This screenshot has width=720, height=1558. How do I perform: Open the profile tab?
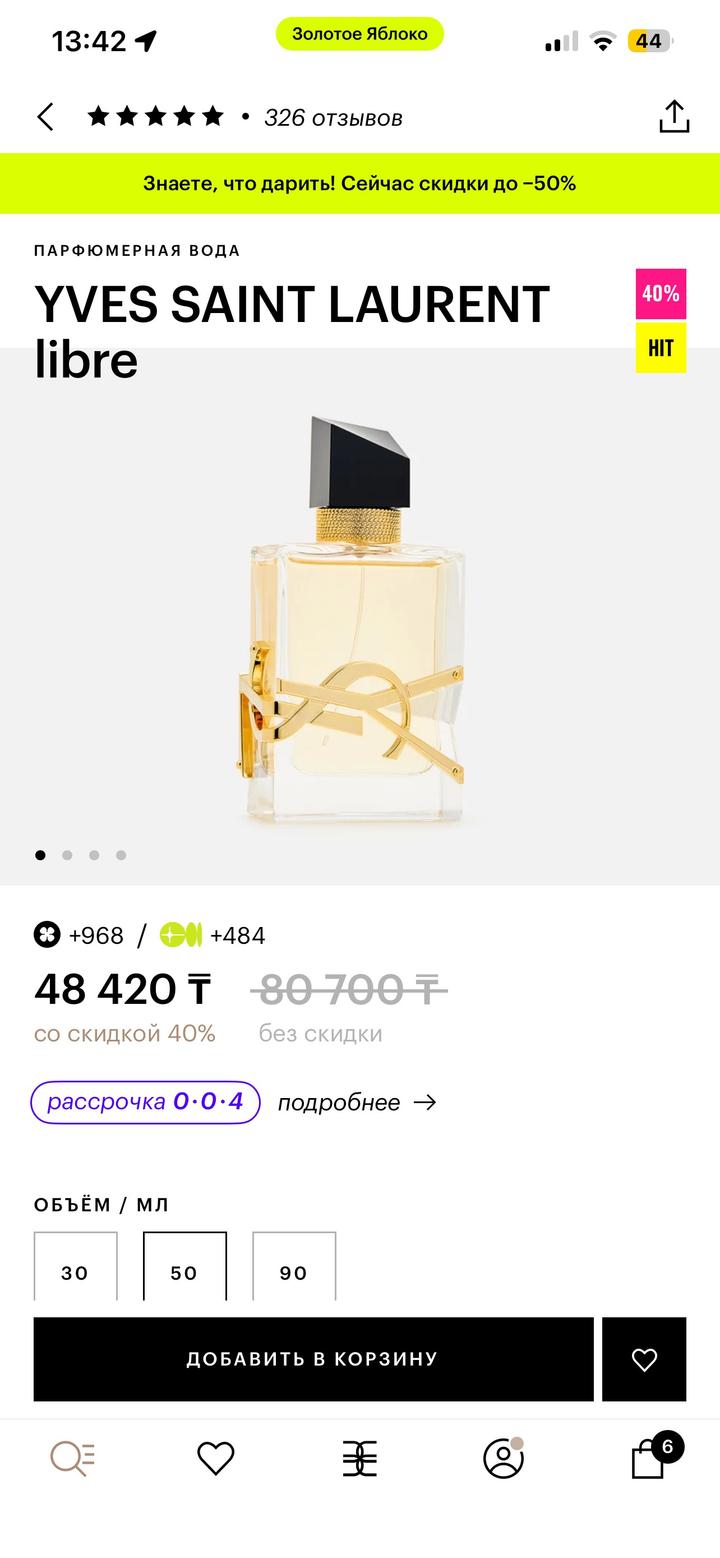click(x=503, y=1459)
